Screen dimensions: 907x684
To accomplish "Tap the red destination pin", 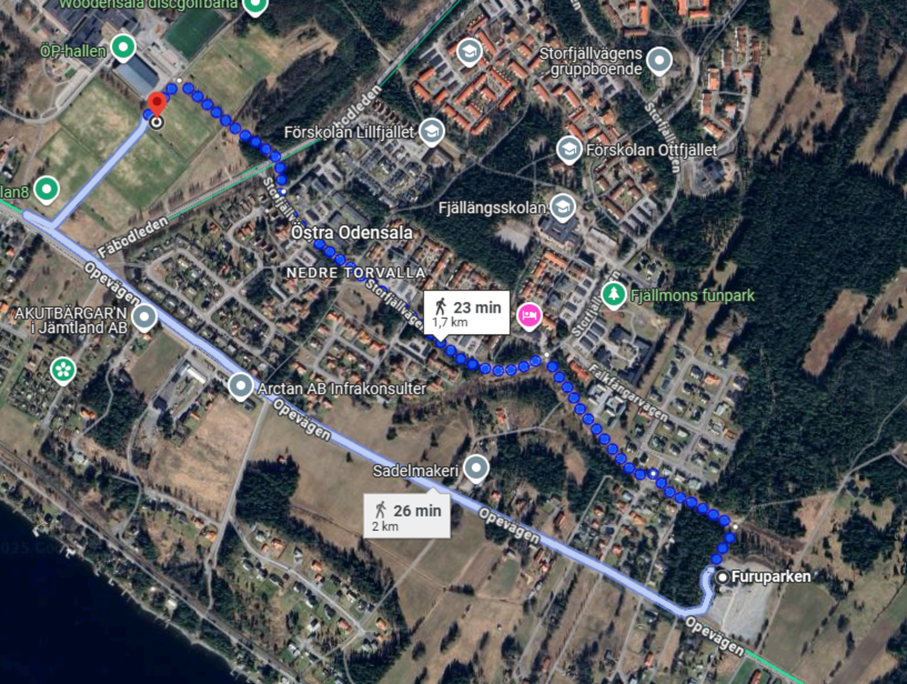I will pos(156,105).
